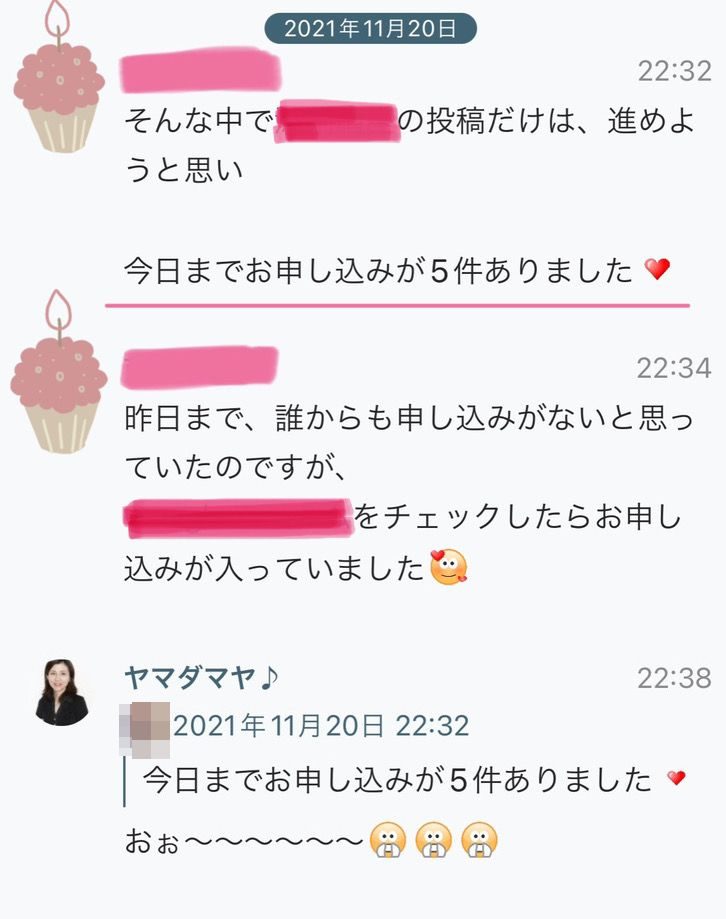Open ヤマダマヤ's profile photo
Image resolution: width=726 pixels, height=919 pixels.
pyautogui.click(x=60, y=692)
